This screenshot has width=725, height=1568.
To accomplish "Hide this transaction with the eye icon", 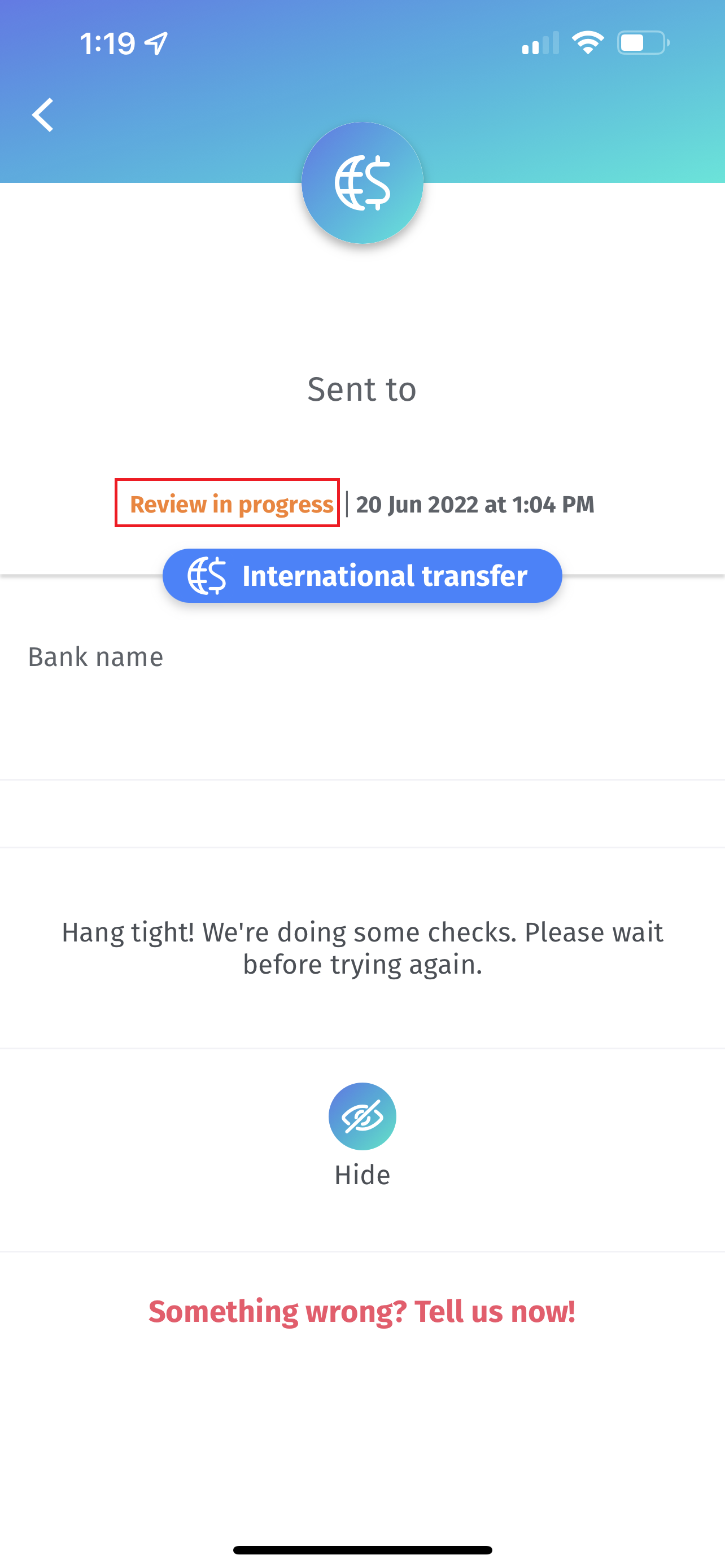I will tap(362, 1116).
